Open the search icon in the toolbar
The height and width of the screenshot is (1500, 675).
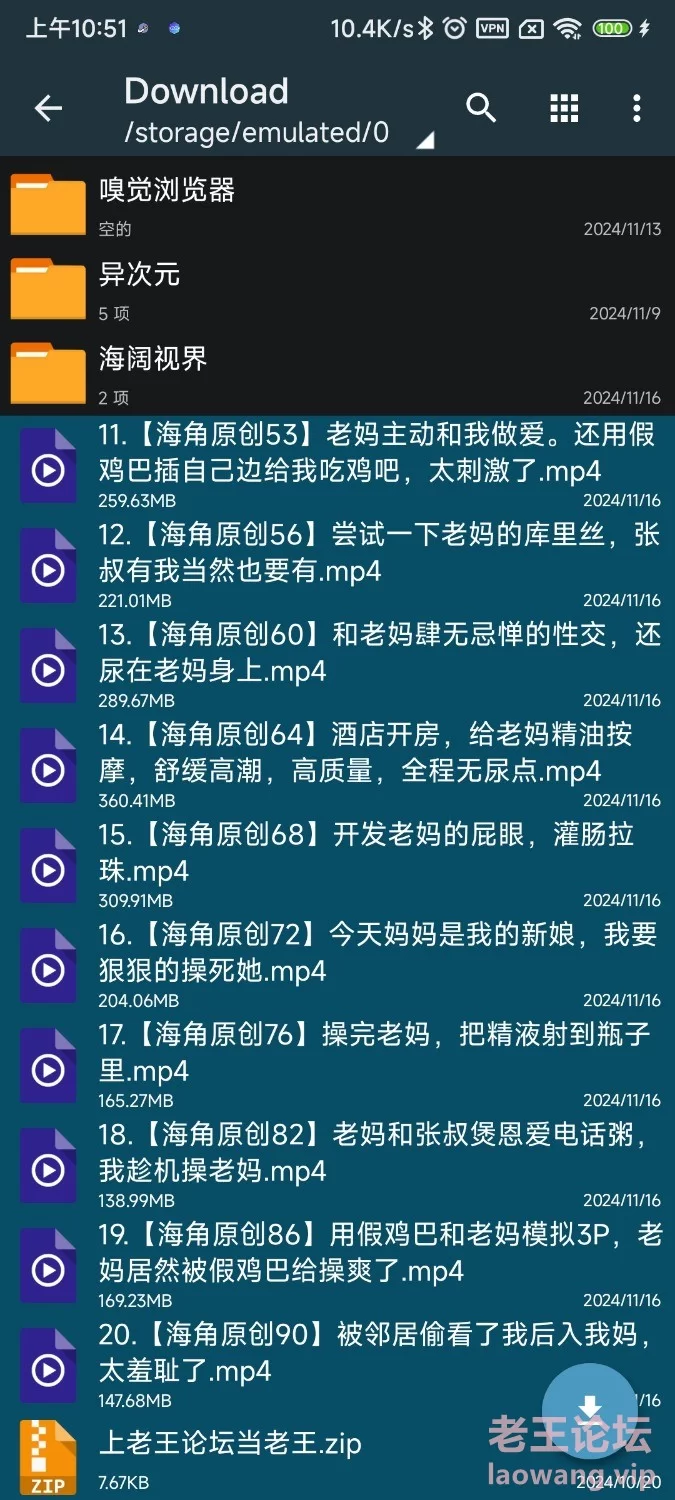click(x=481, y=109)
